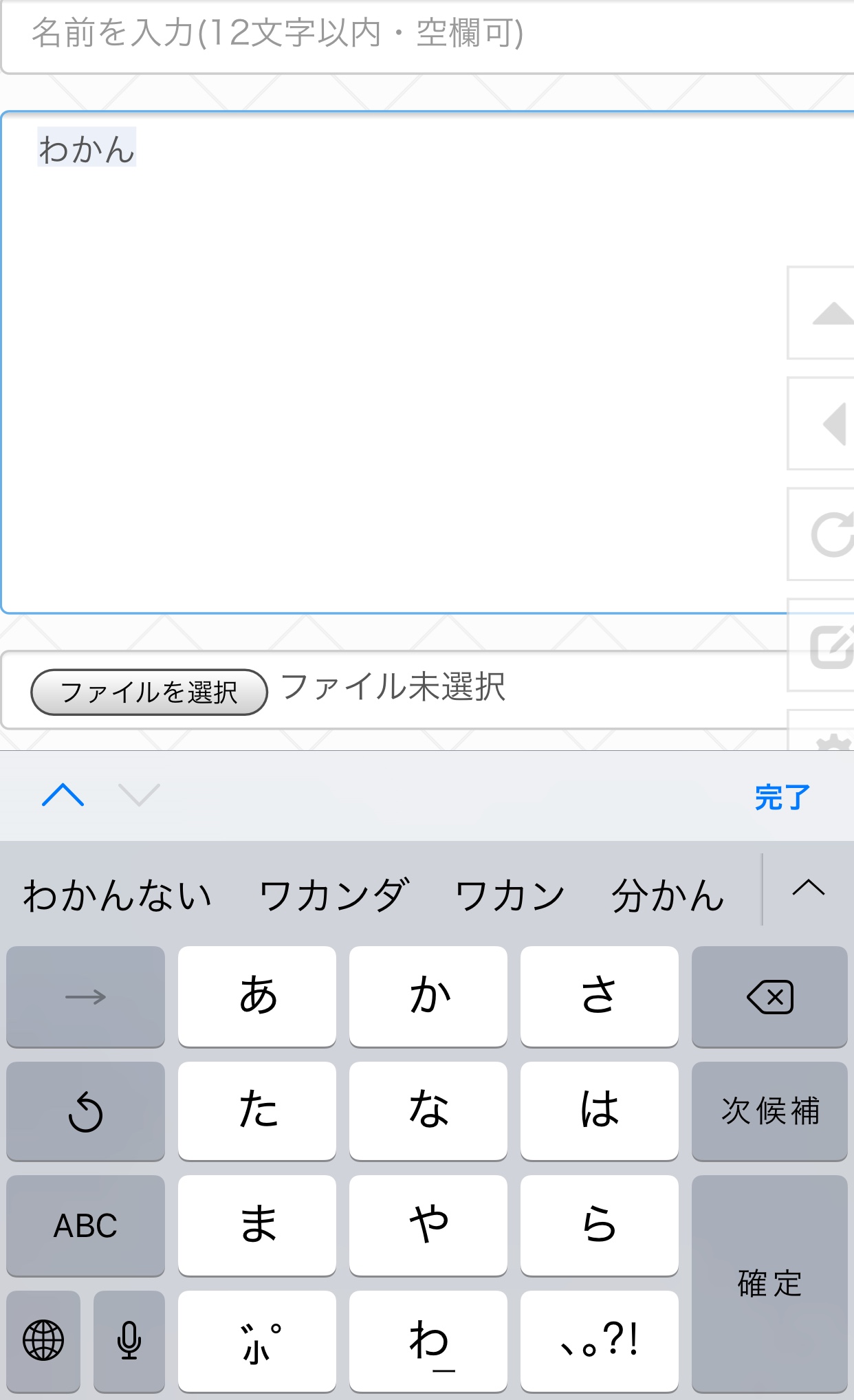Image resolution: width=854 pixels, height=1400 pixels.
Task: Expand the candidate suggestions list
Action: pos(808,889)
